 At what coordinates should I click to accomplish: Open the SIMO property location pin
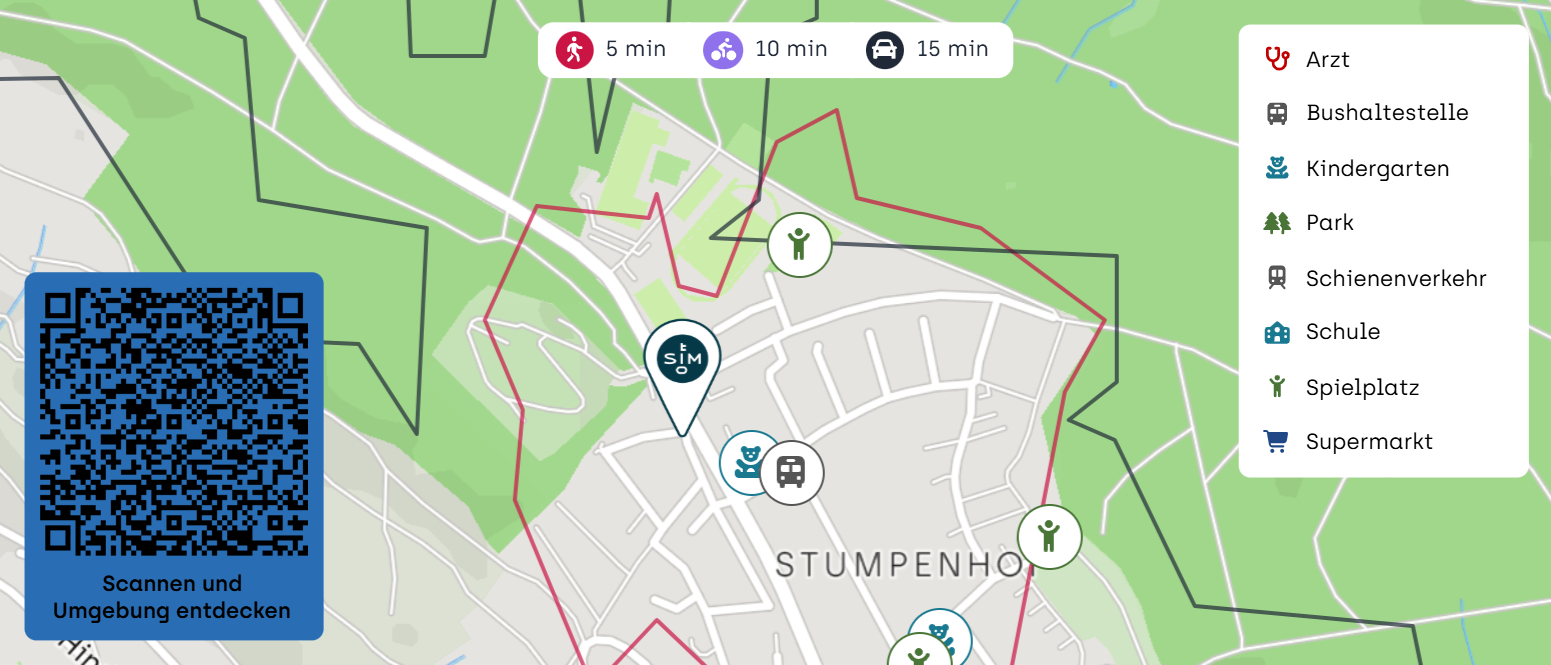tap(682, 361)
